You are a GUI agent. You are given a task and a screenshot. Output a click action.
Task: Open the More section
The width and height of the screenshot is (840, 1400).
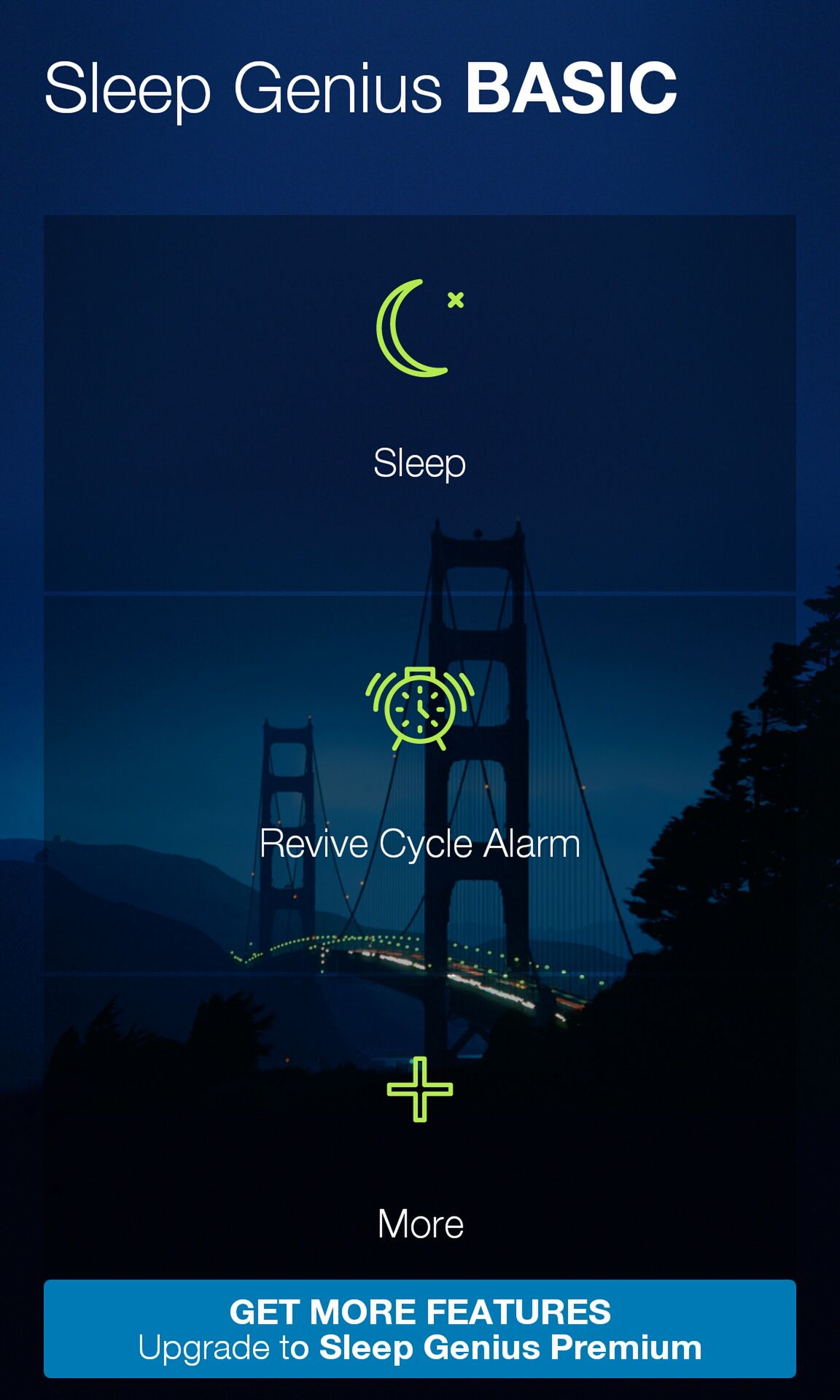pyautogui.click(x=420, y=1127)
